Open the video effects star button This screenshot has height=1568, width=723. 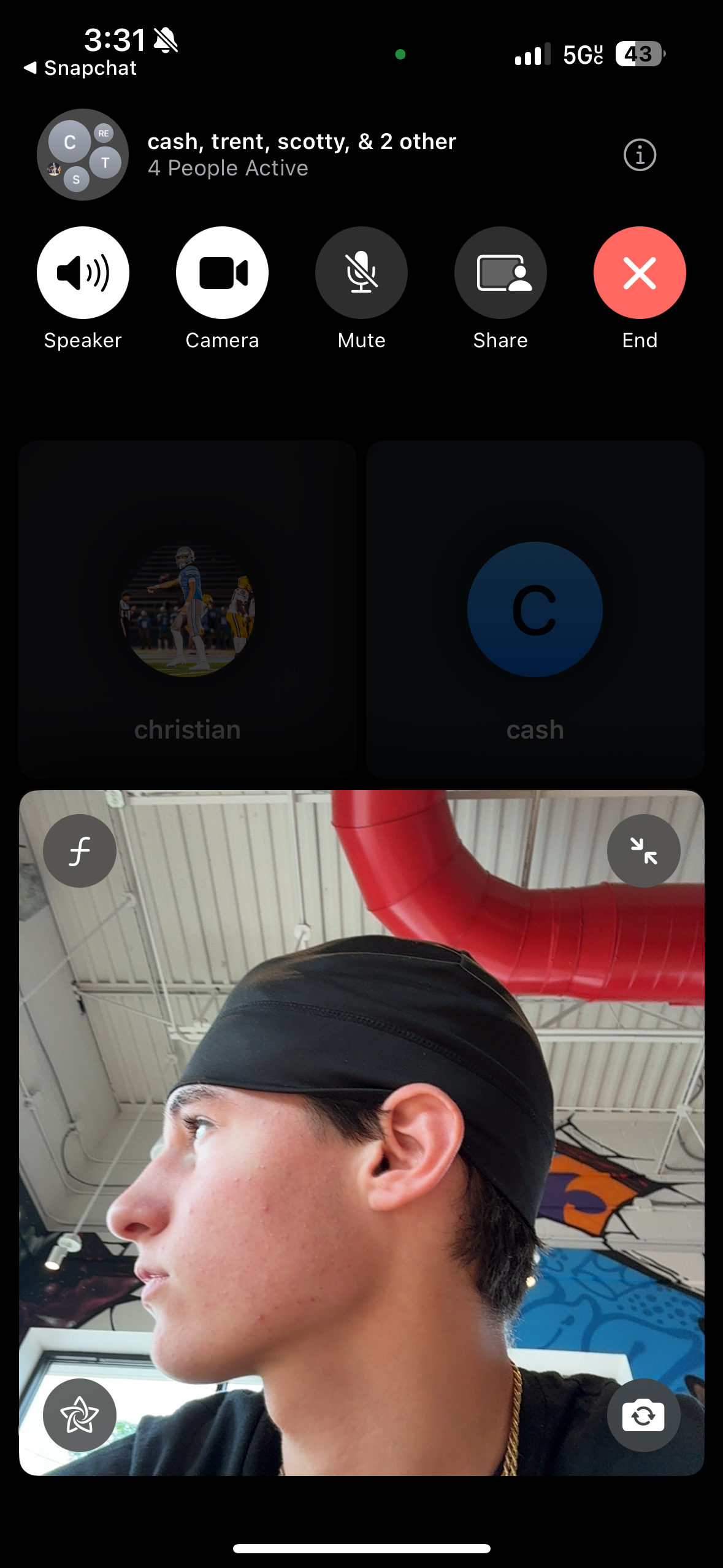[x=80, y=1415]
